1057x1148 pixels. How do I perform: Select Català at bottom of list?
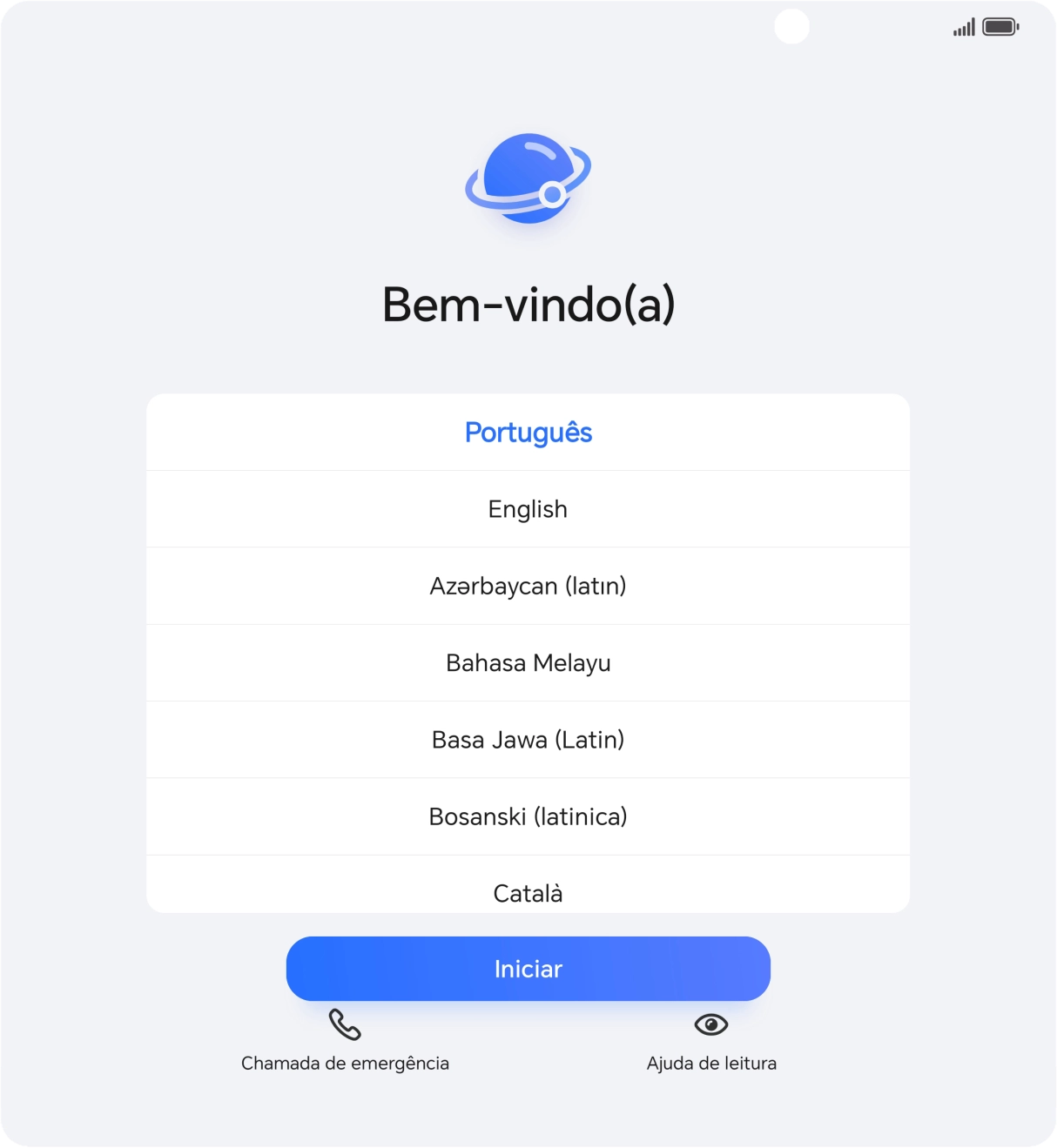click(528, 892)
